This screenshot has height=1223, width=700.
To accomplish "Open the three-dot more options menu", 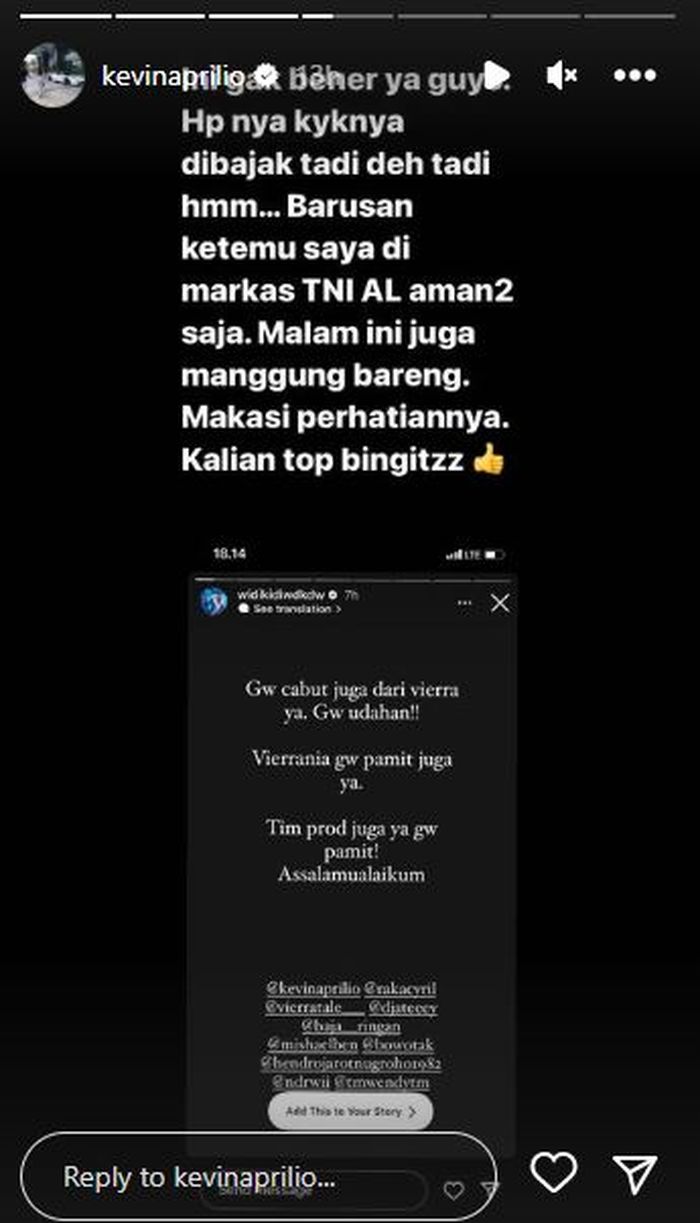I will click(x=634, y=75).
